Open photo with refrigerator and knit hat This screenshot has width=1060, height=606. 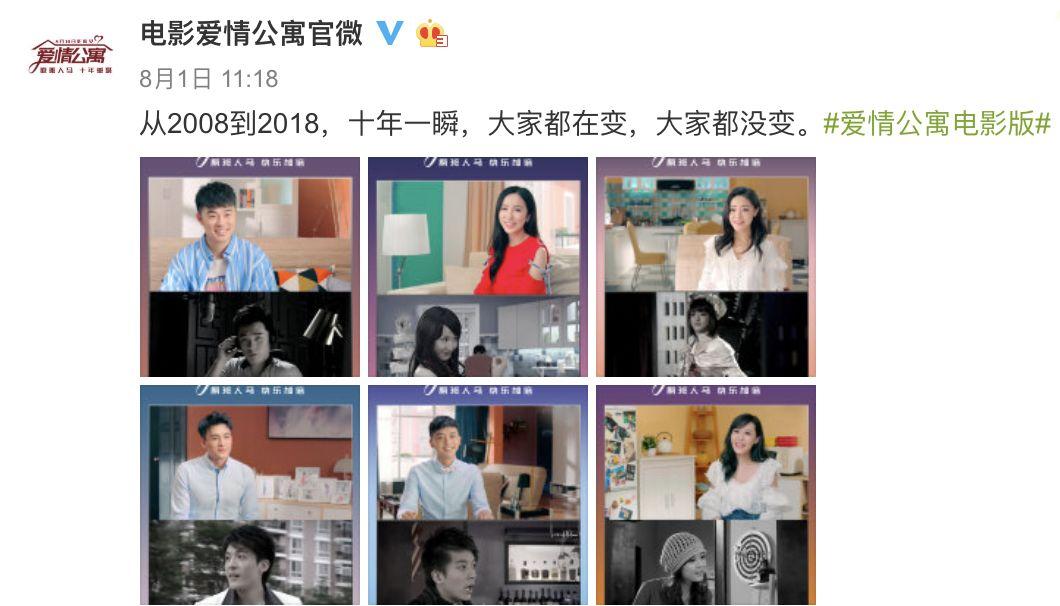tap(705, 494)
